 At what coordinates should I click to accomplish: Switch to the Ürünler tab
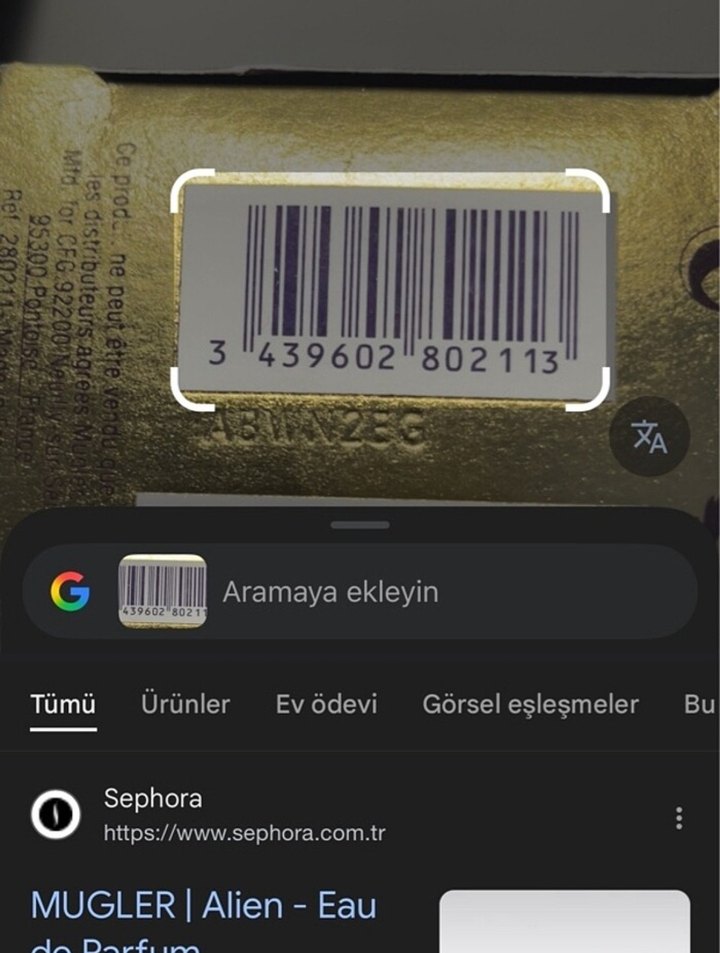[185, 704]
